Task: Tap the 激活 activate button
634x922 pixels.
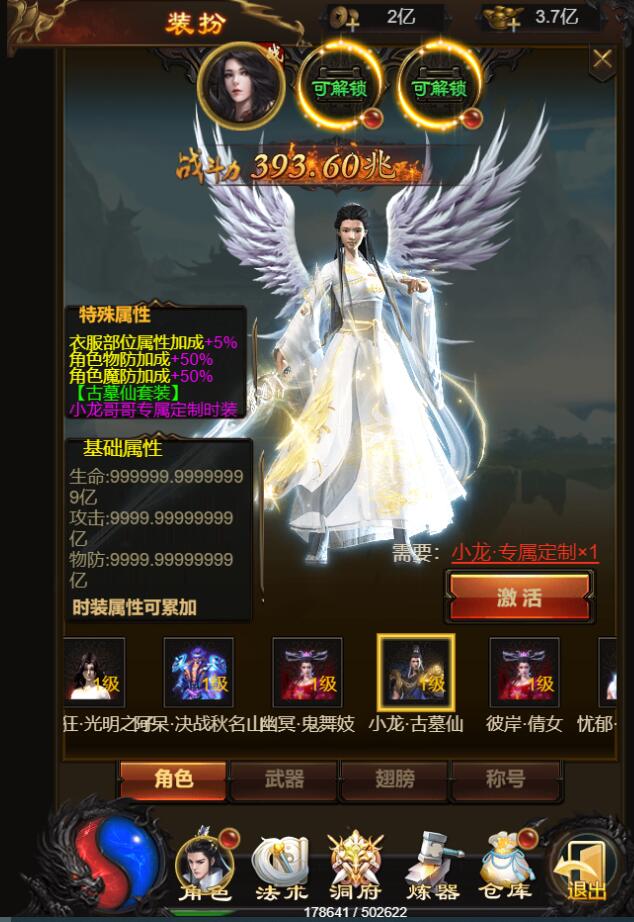Action: [x=519, y=598]
